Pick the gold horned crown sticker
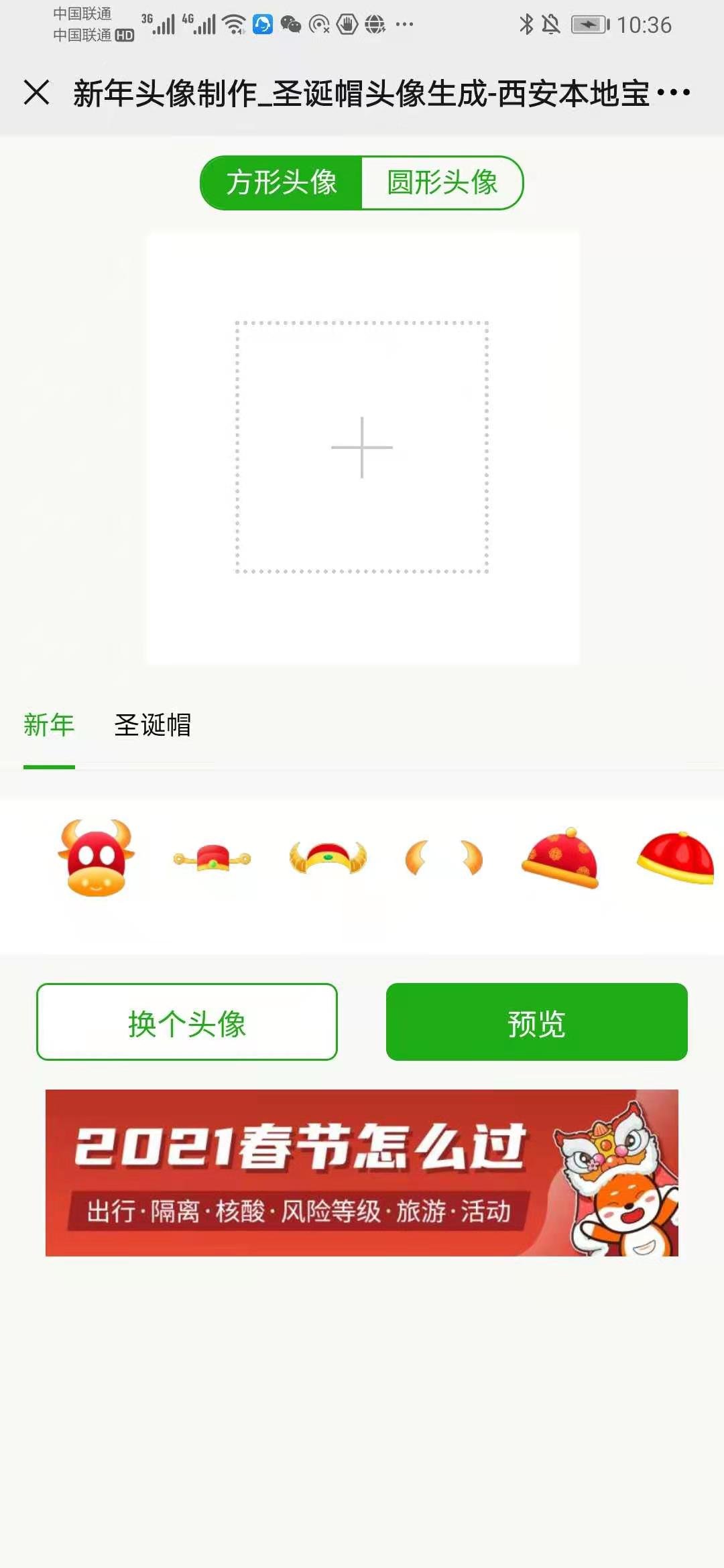 328,858
